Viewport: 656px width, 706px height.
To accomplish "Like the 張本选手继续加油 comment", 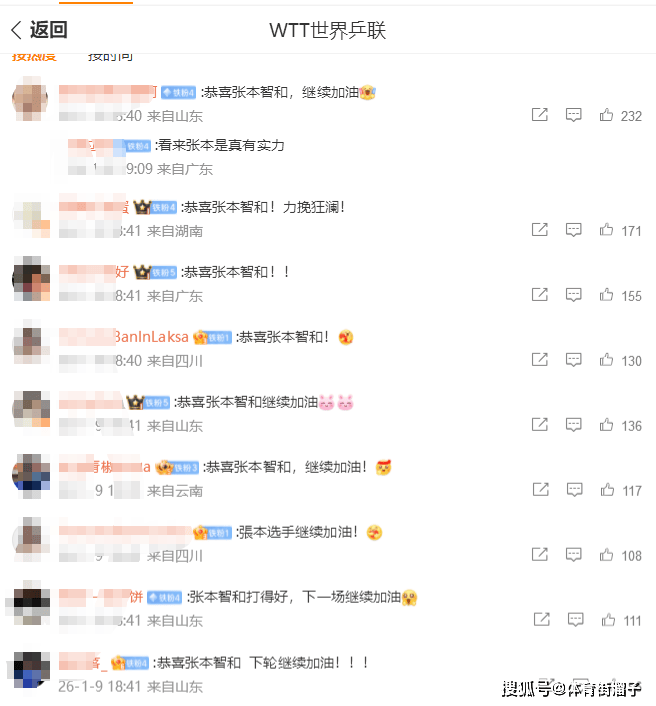I will click(x=606, y=555).
